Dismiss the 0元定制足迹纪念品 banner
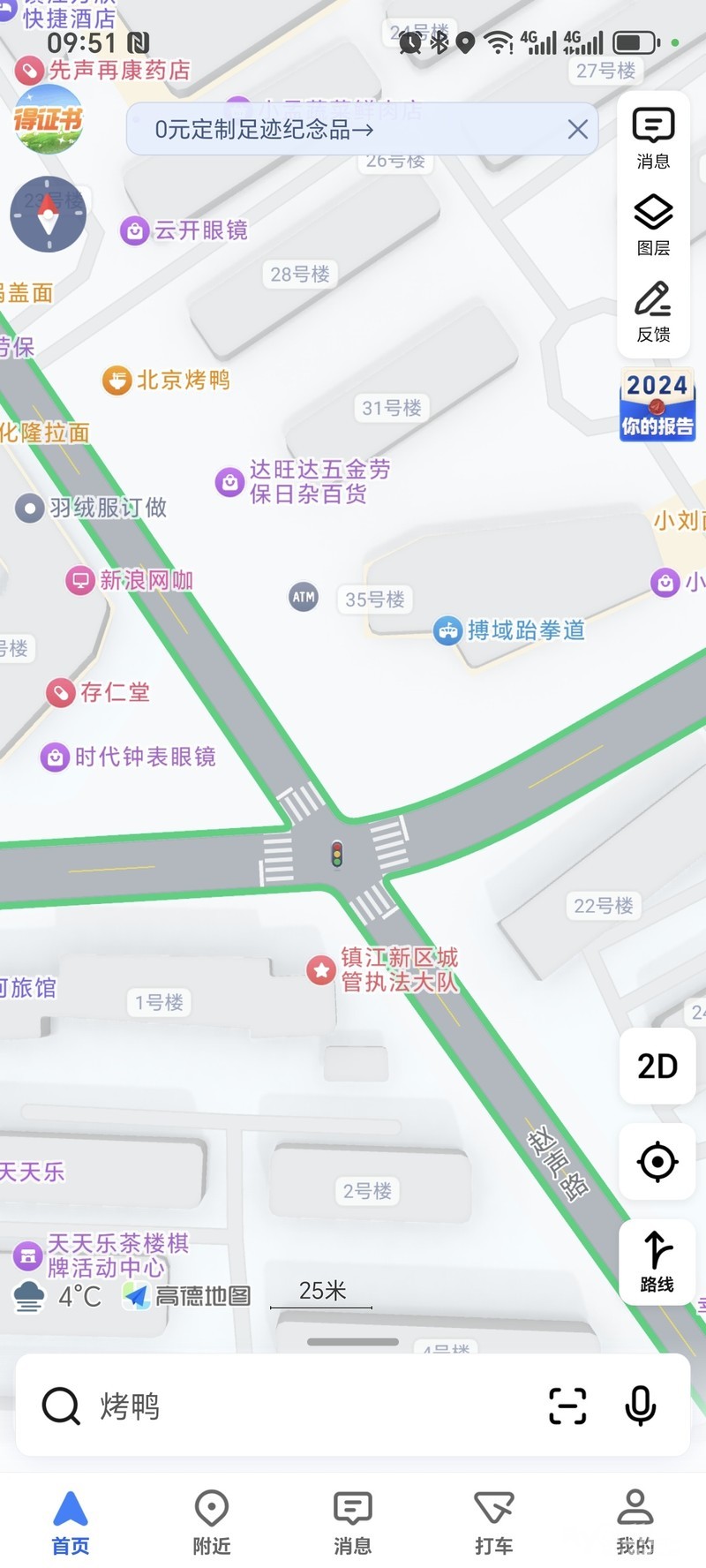The height and width of the screenshot is (1568, 706). pos(578,130)
